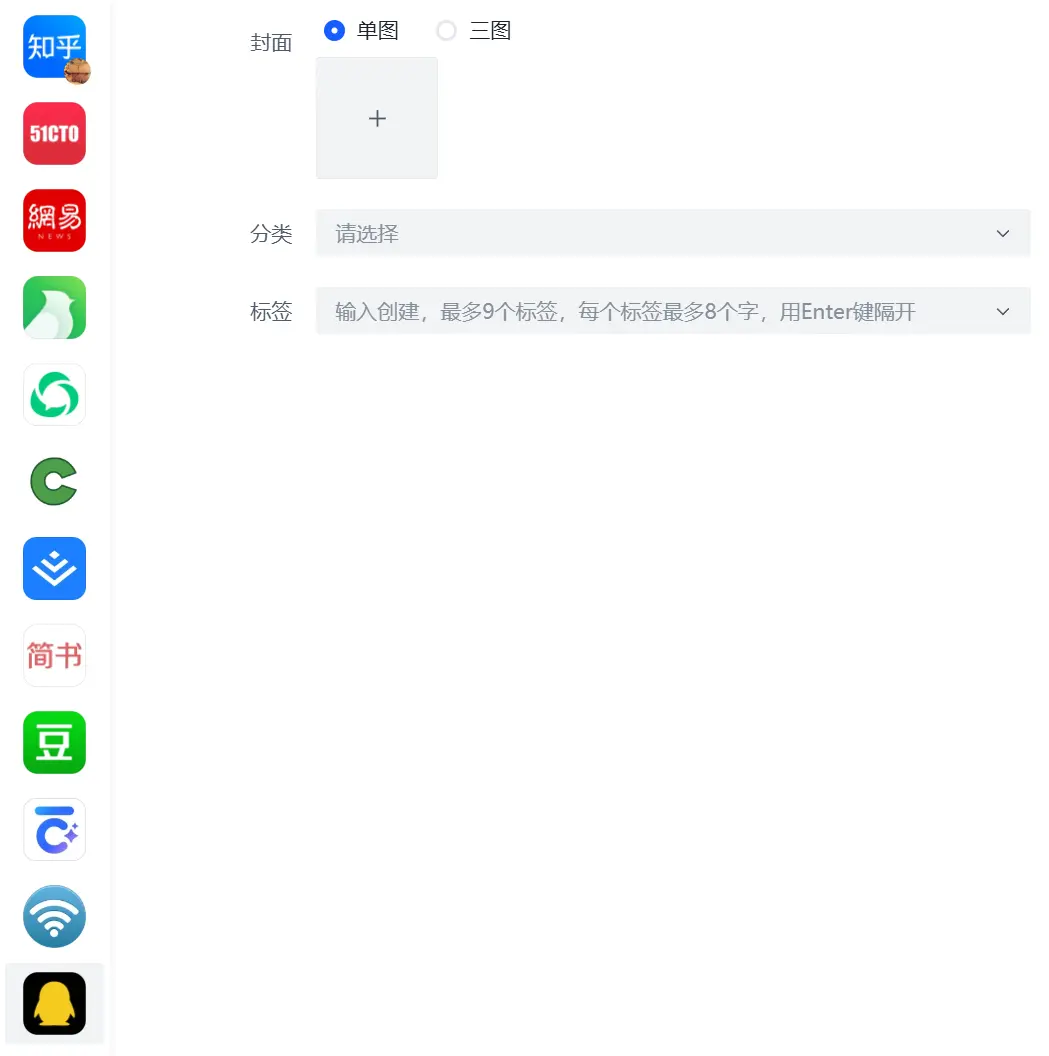Click the 分类 dropdown chevron arrow

click(1002, 233)
